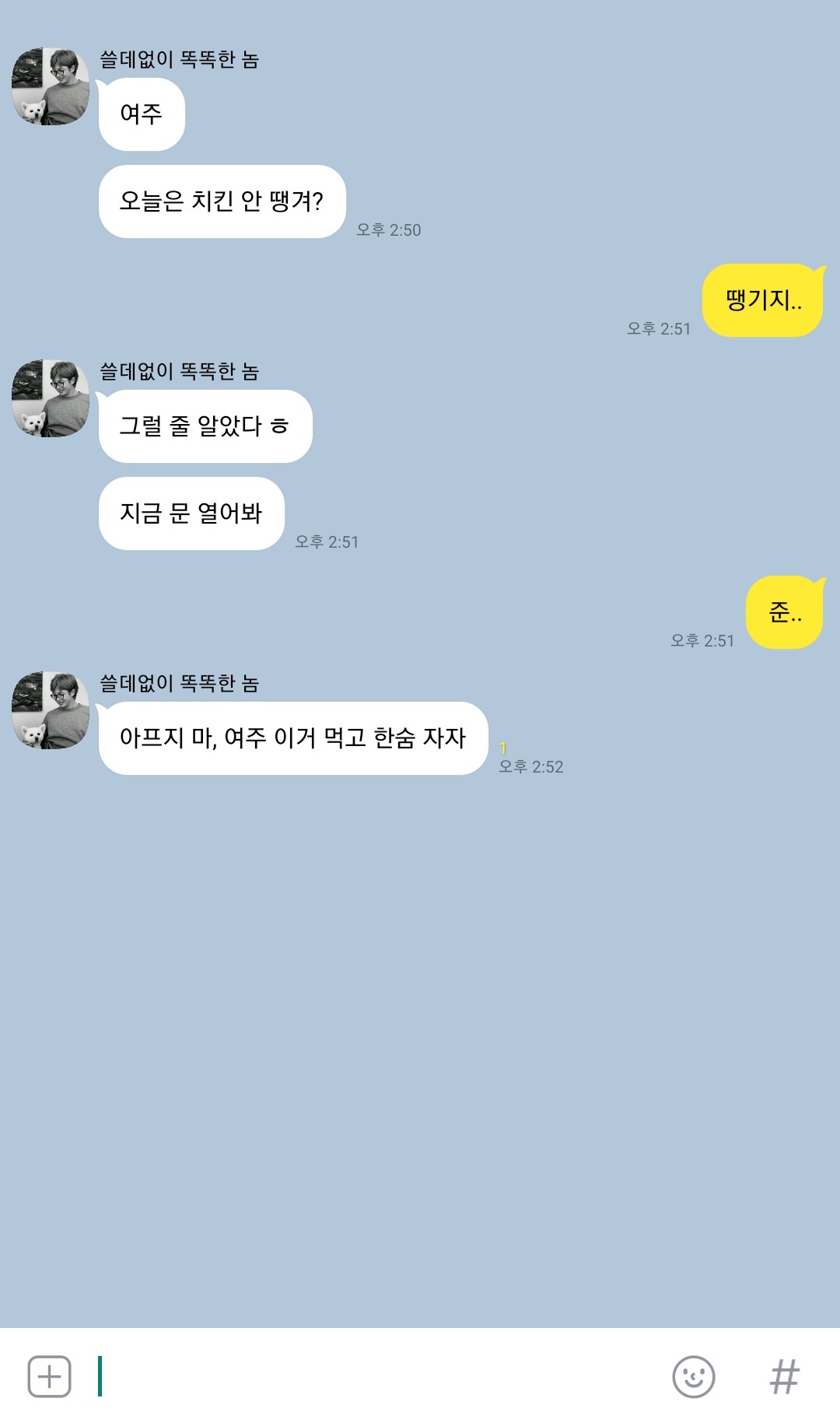Open sender's profile picture above the 여주 message
This screenshot has width=840, height=1426.
(51, 86)
